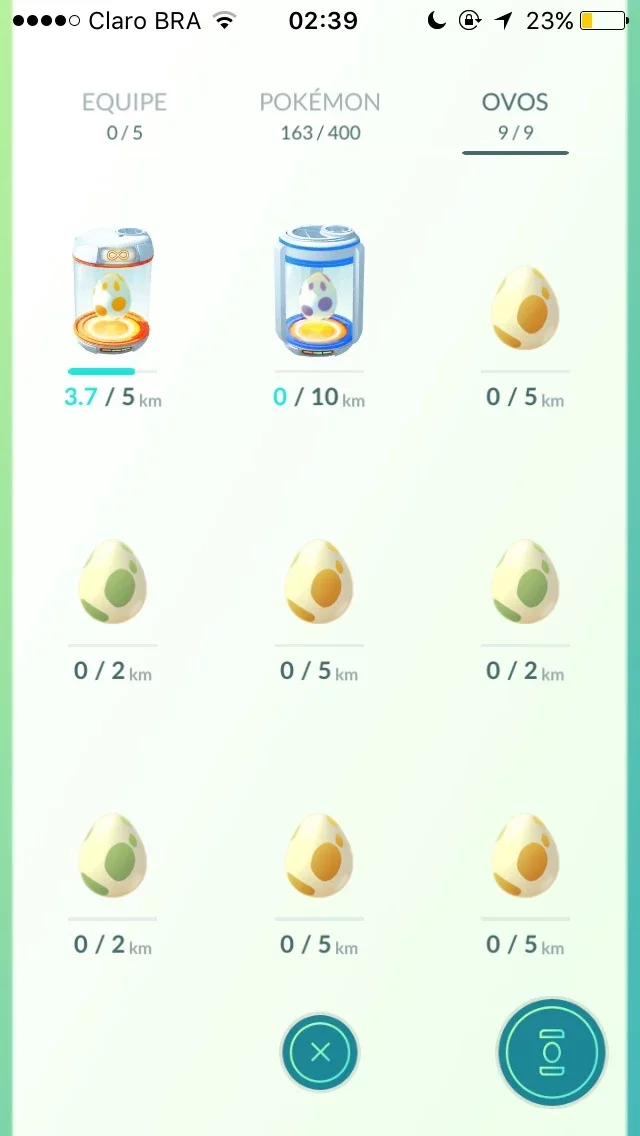Screen dimensions: 640x1136
Task: Open the incubators button
Action: [552, 1051]
